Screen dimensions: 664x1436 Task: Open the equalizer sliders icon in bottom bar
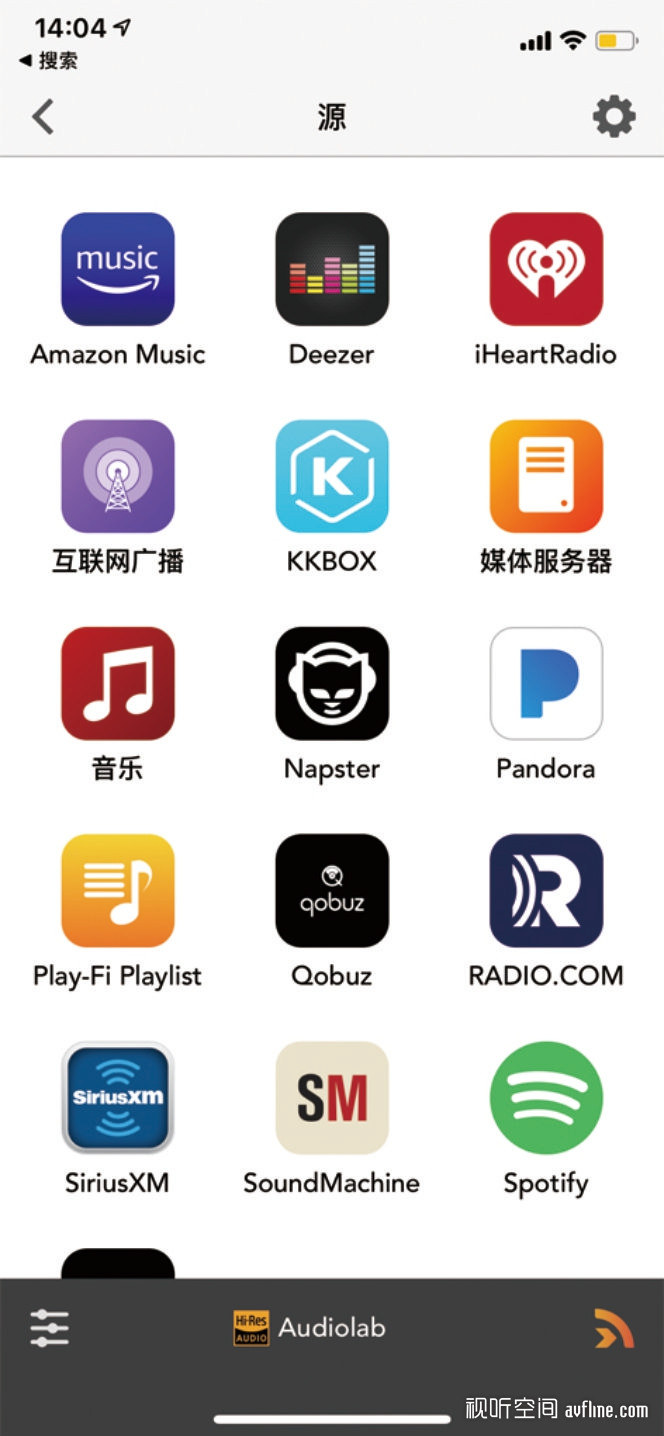[x=49, y=1328]
